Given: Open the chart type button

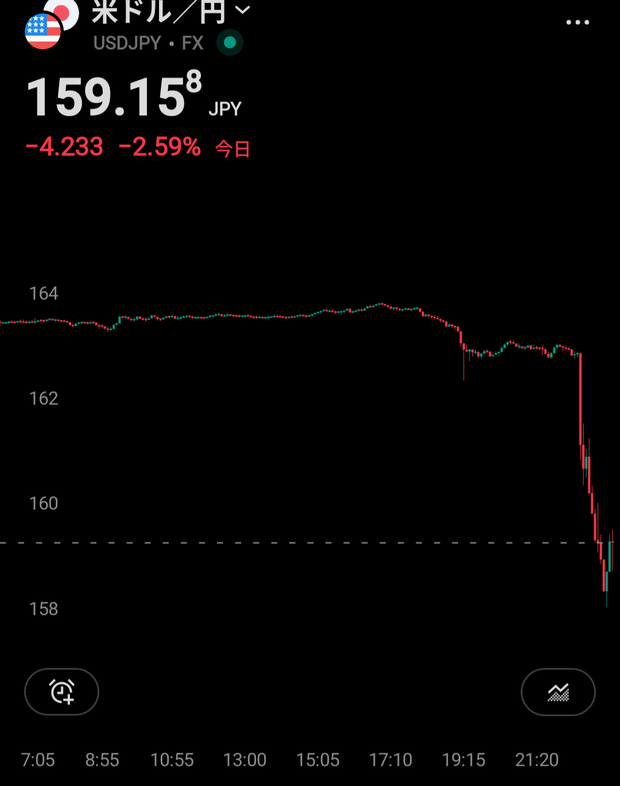Looking at the screenshot, I should (x=558, y=692).
